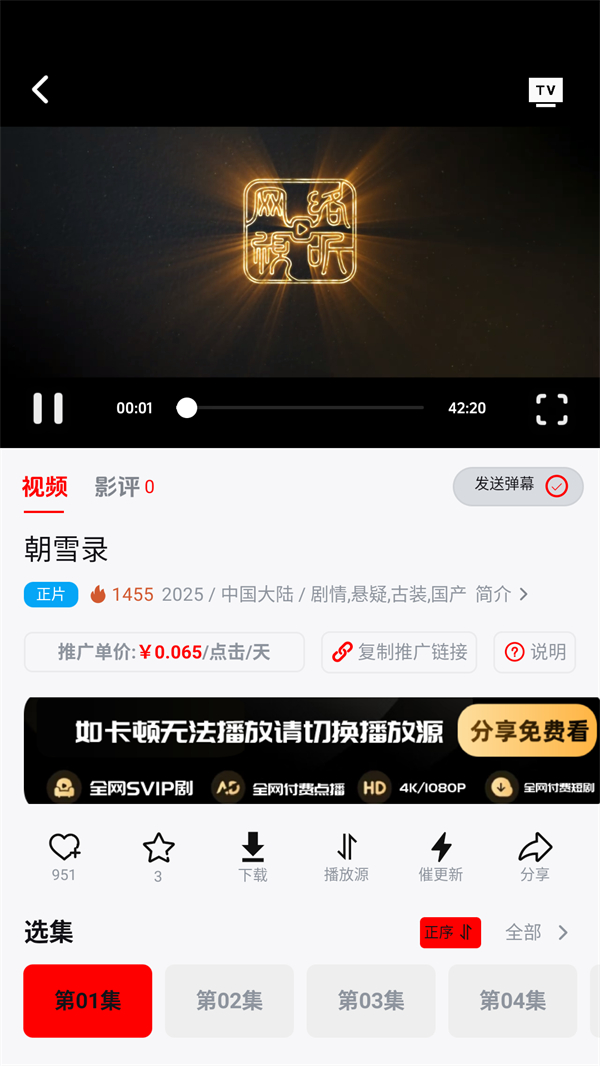Tap the video progress slider
Screen dimensions: 600x1066
(x=300, y=408)
